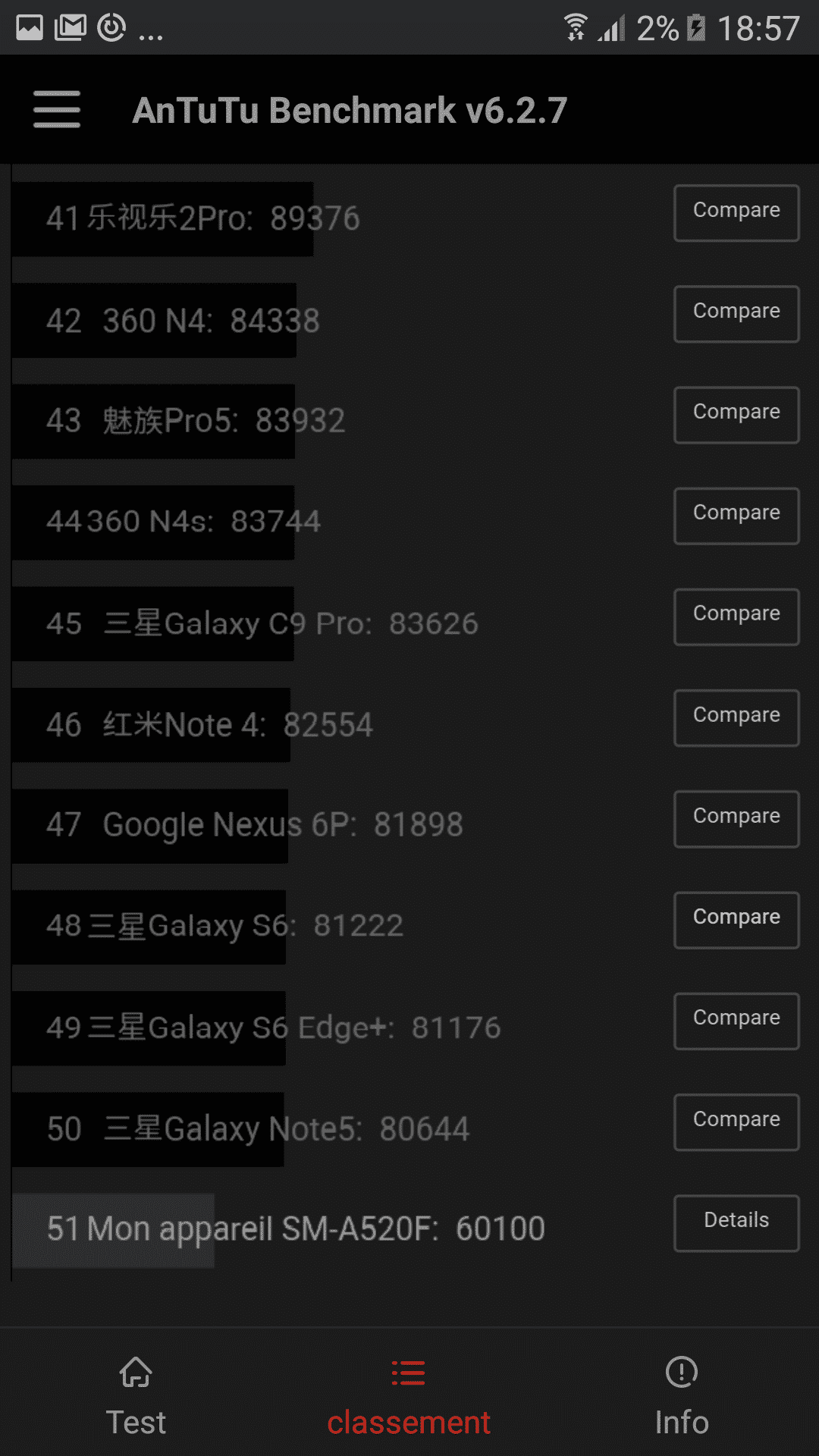Compare with 红米Note 4
The image size is (819, 1456).
736,718
